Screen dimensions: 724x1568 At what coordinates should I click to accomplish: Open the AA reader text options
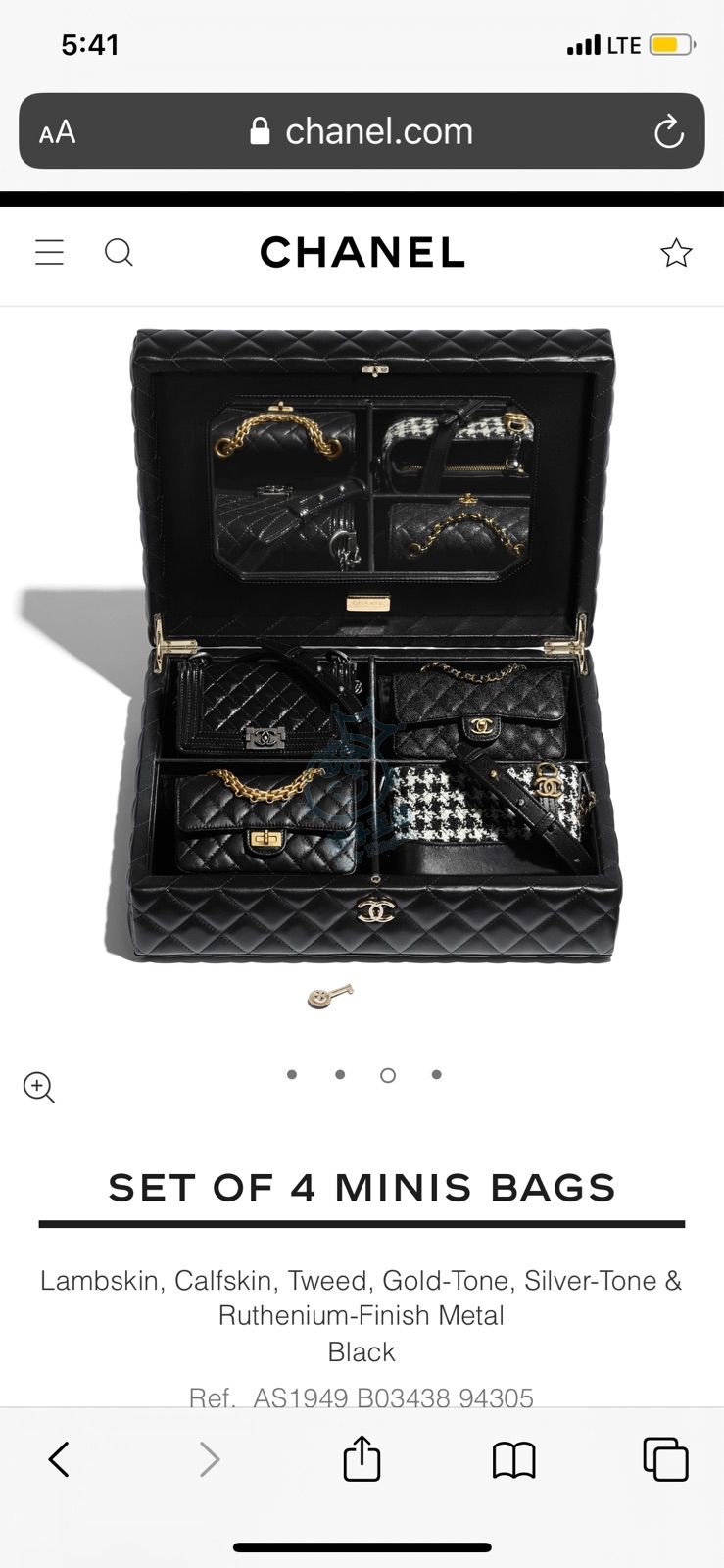[x=57, y=132]
